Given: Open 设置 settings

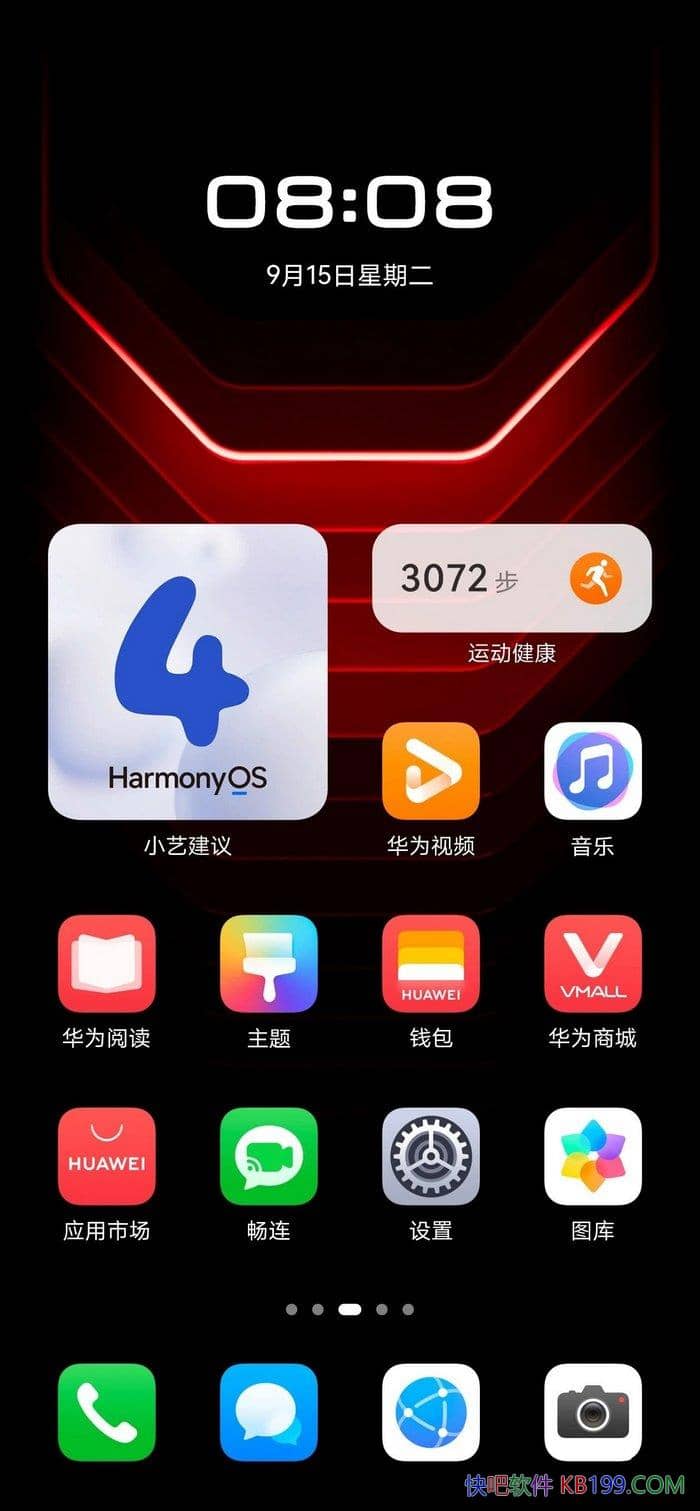Looking at the screenshot, I should 430,1156.
